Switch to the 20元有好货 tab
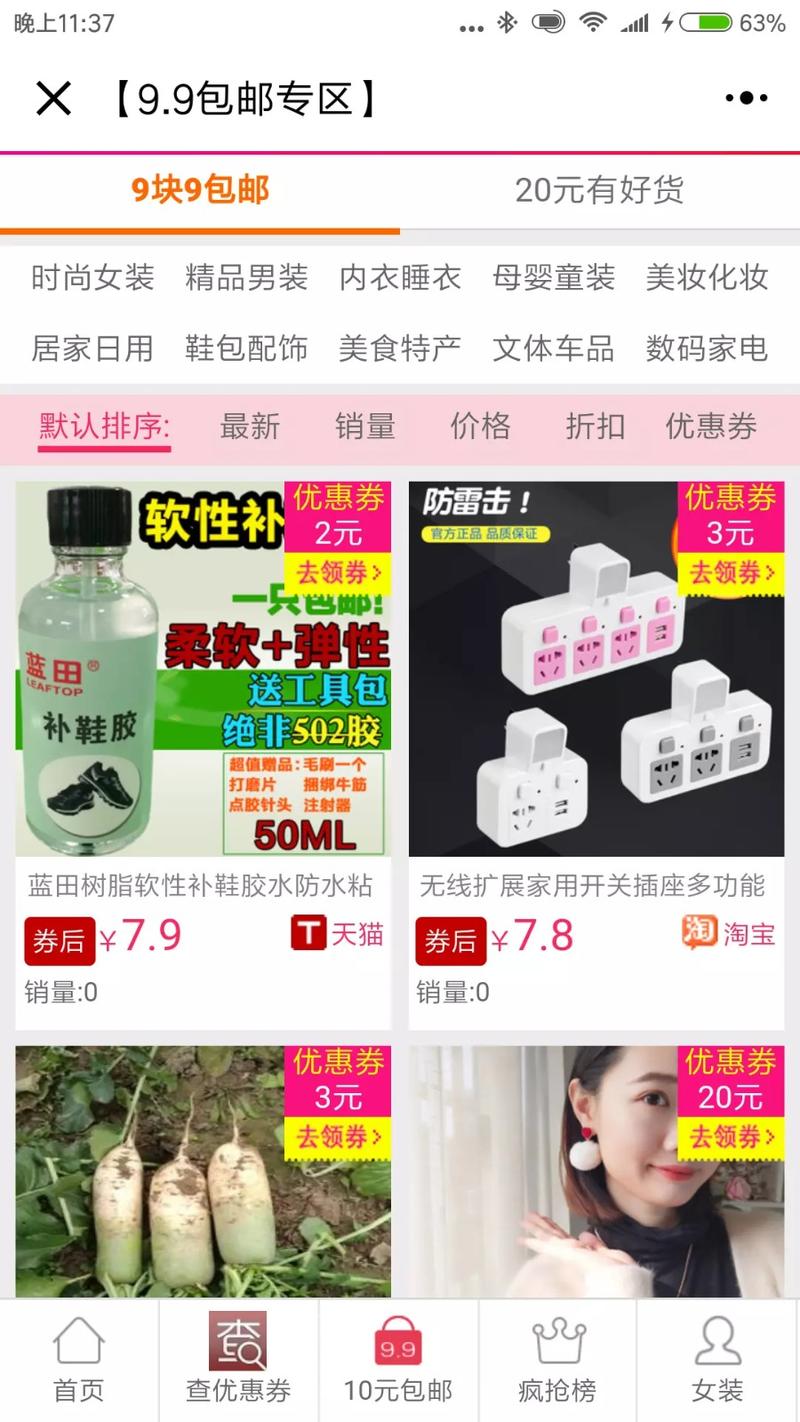Screen dimensions: 800x1422 click(x=599, y=190)
